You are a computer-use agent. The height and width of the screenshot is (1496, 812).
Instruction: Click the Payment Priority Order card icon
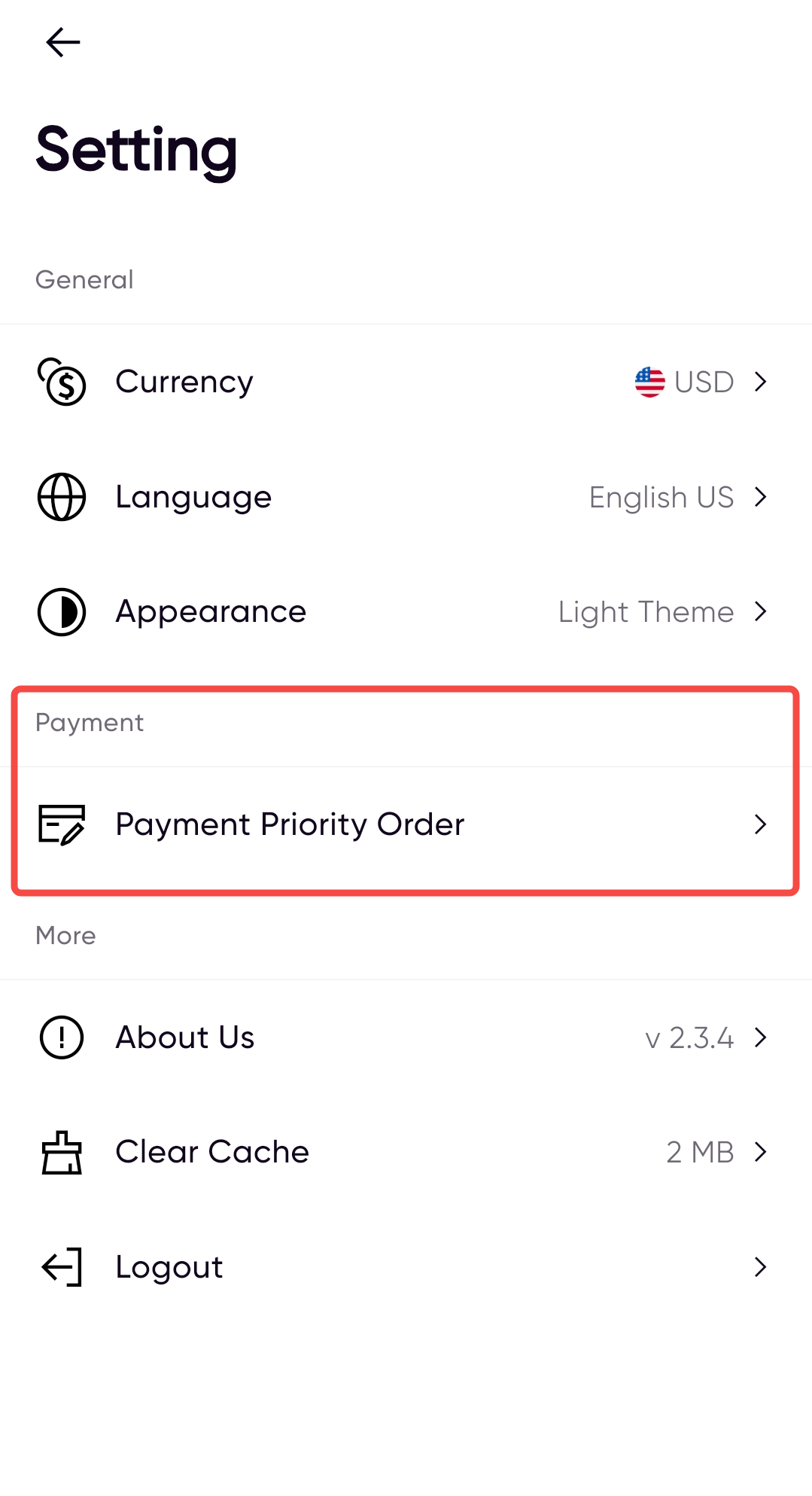pos(62,824)
